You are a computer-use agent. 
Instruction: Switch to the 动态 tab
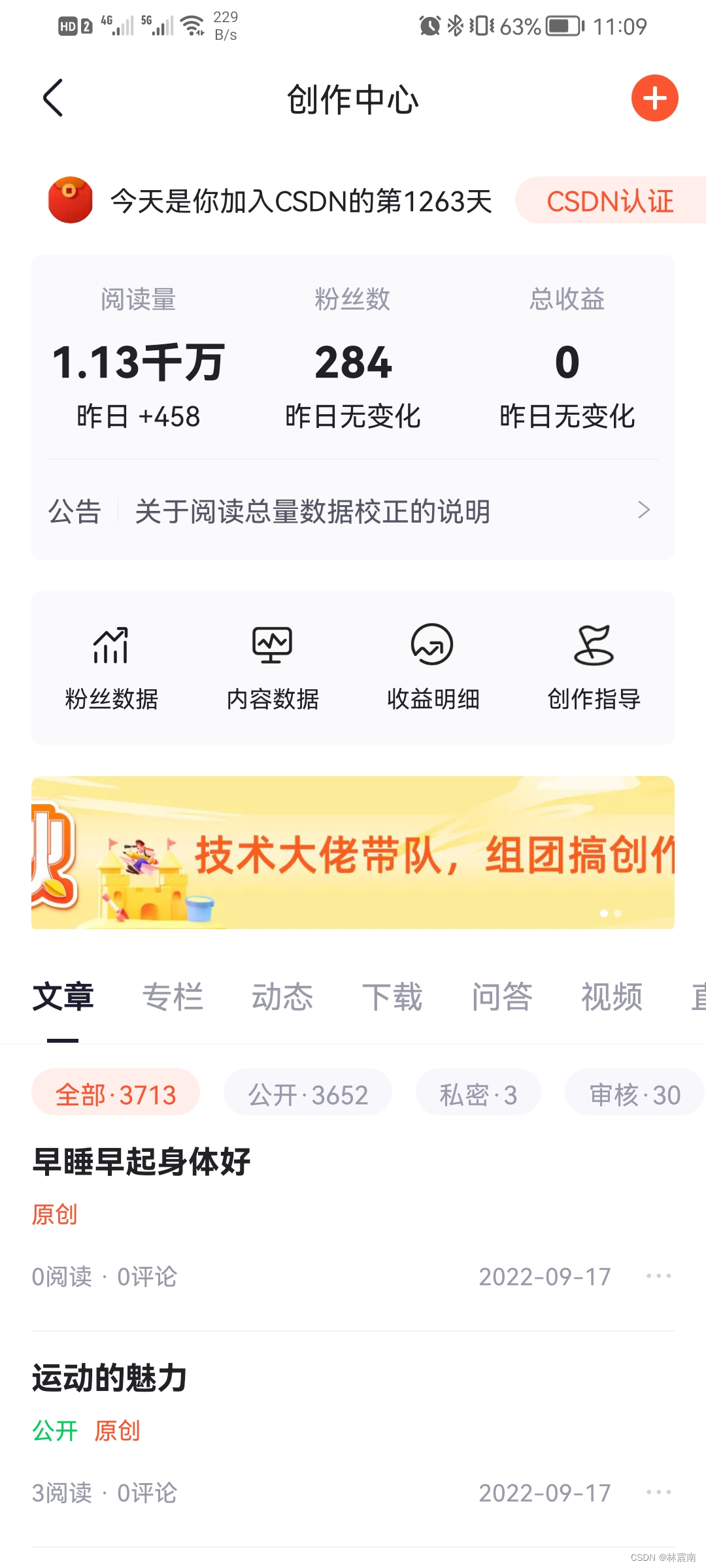point(282,997)
